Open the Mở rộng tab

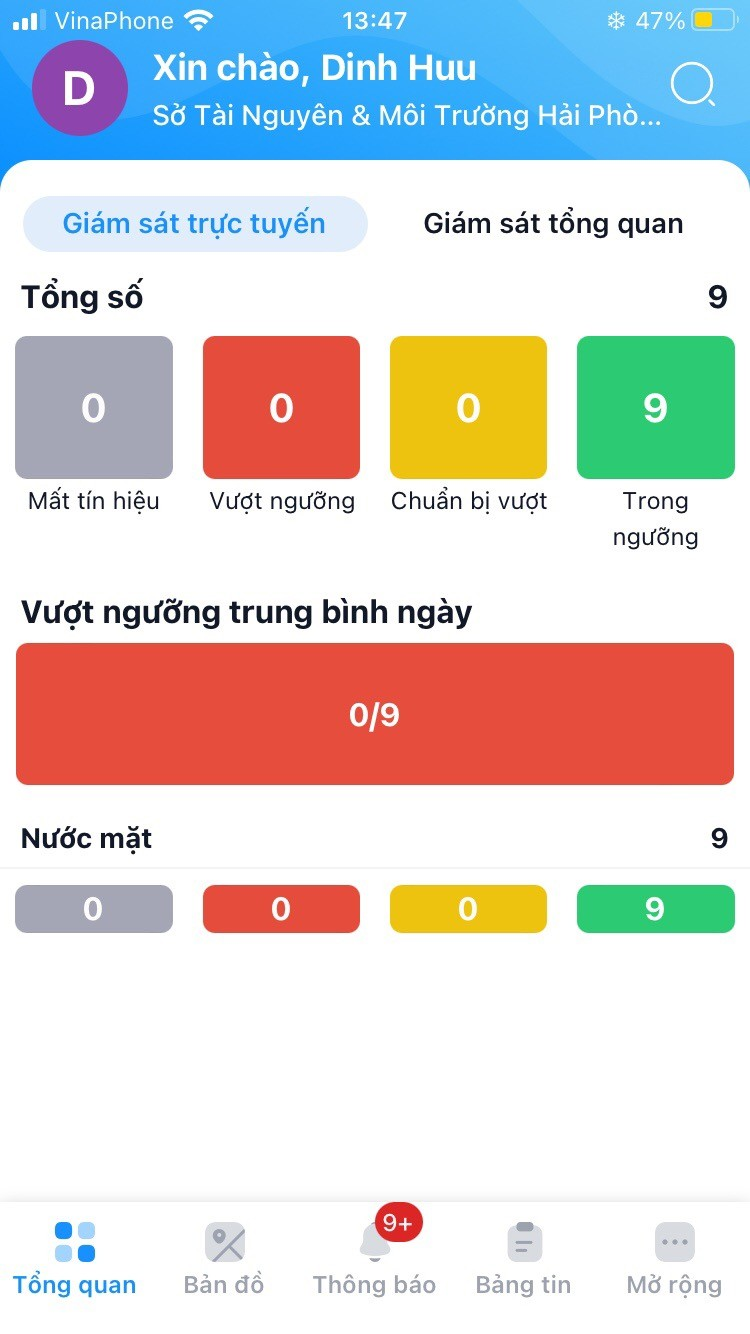coord(674,1258)
